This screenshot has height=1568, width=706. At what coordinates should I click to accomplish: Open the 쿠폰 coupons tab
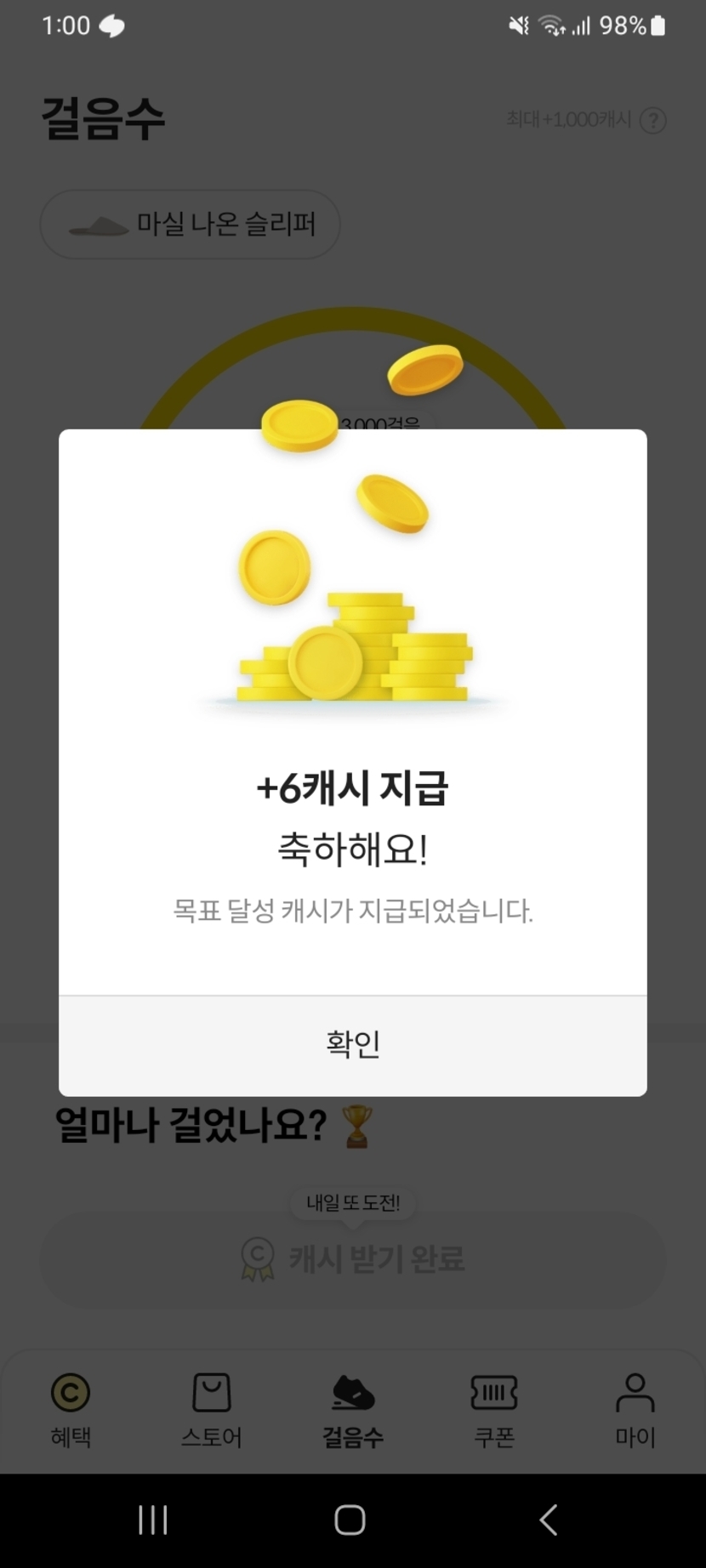(x=494, y=1411)
